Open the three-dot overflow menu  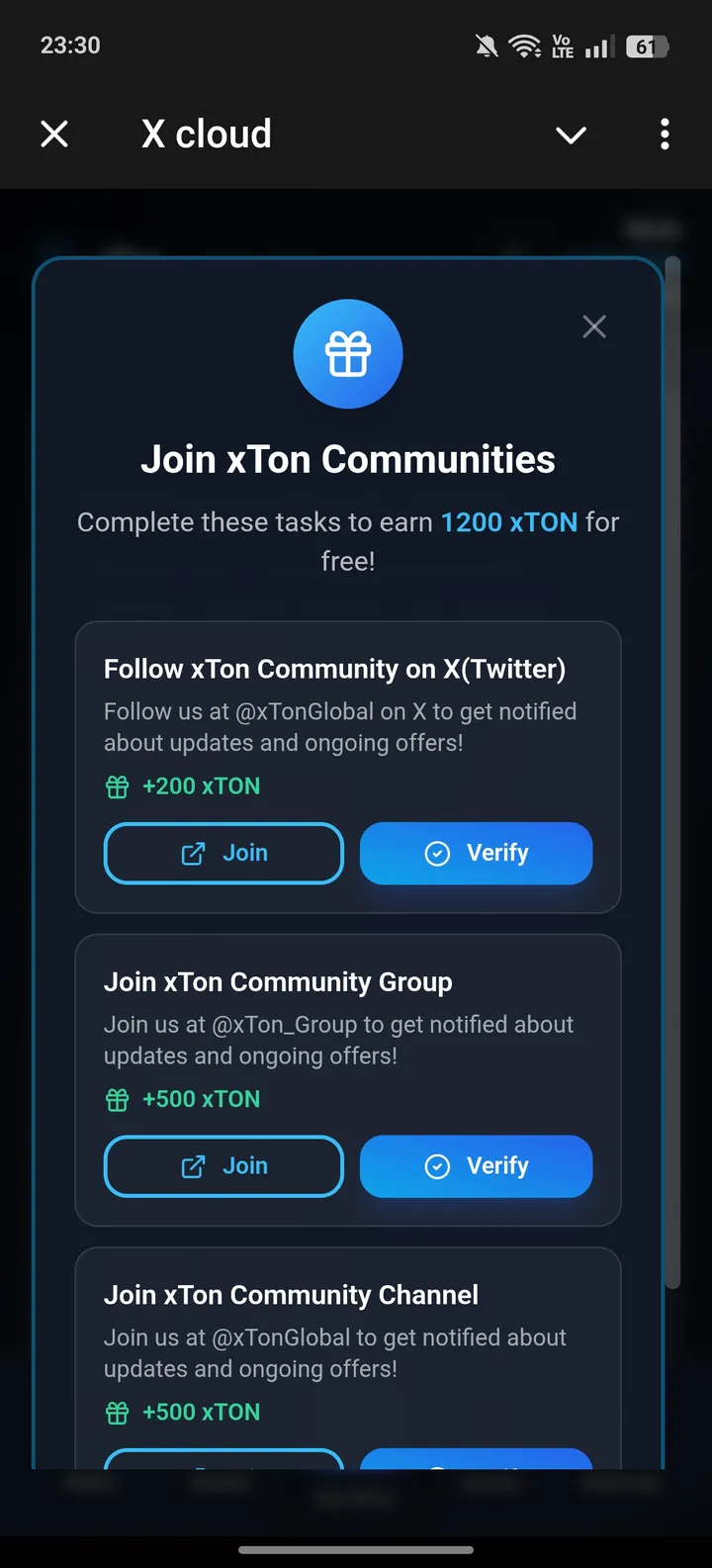tap(665, 135)
